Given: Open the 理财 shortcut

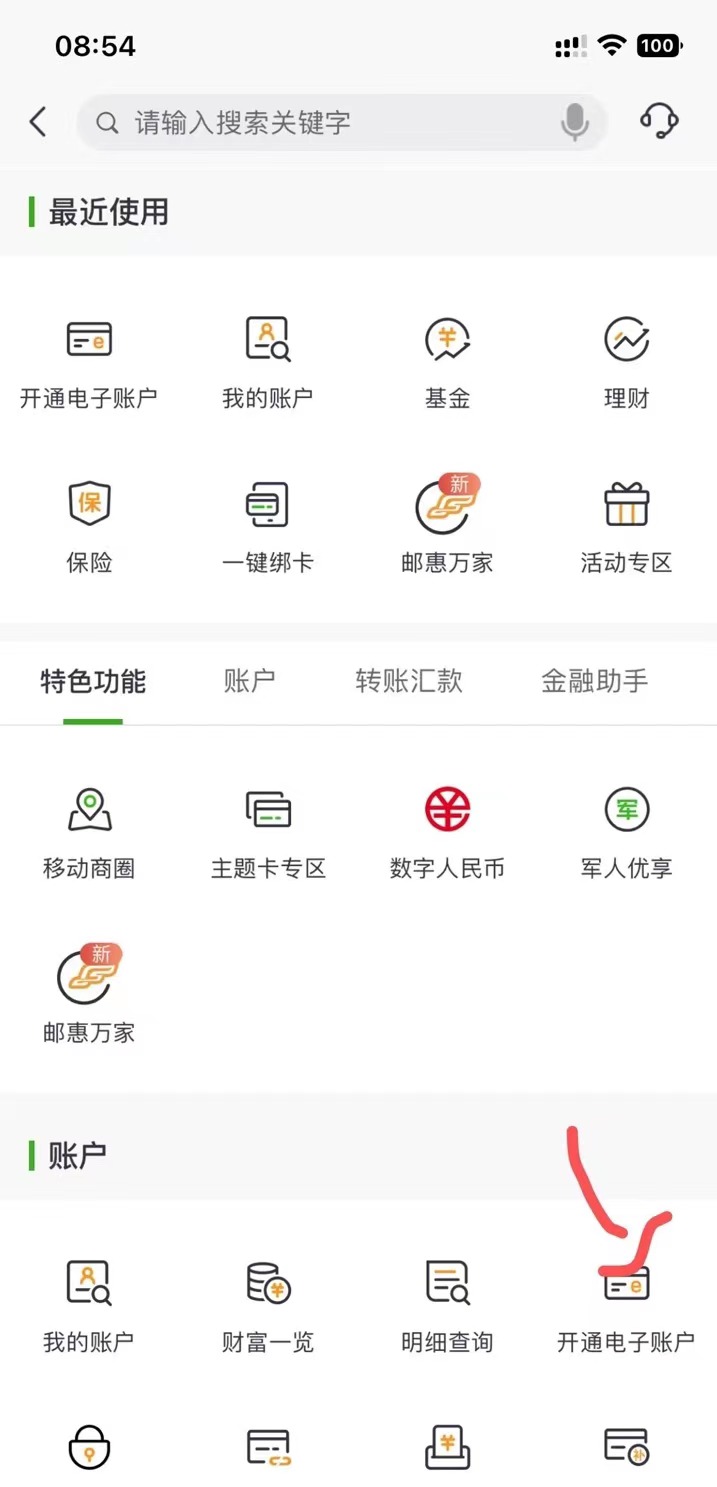Looking at the screenshot, I should pos(627,362).
